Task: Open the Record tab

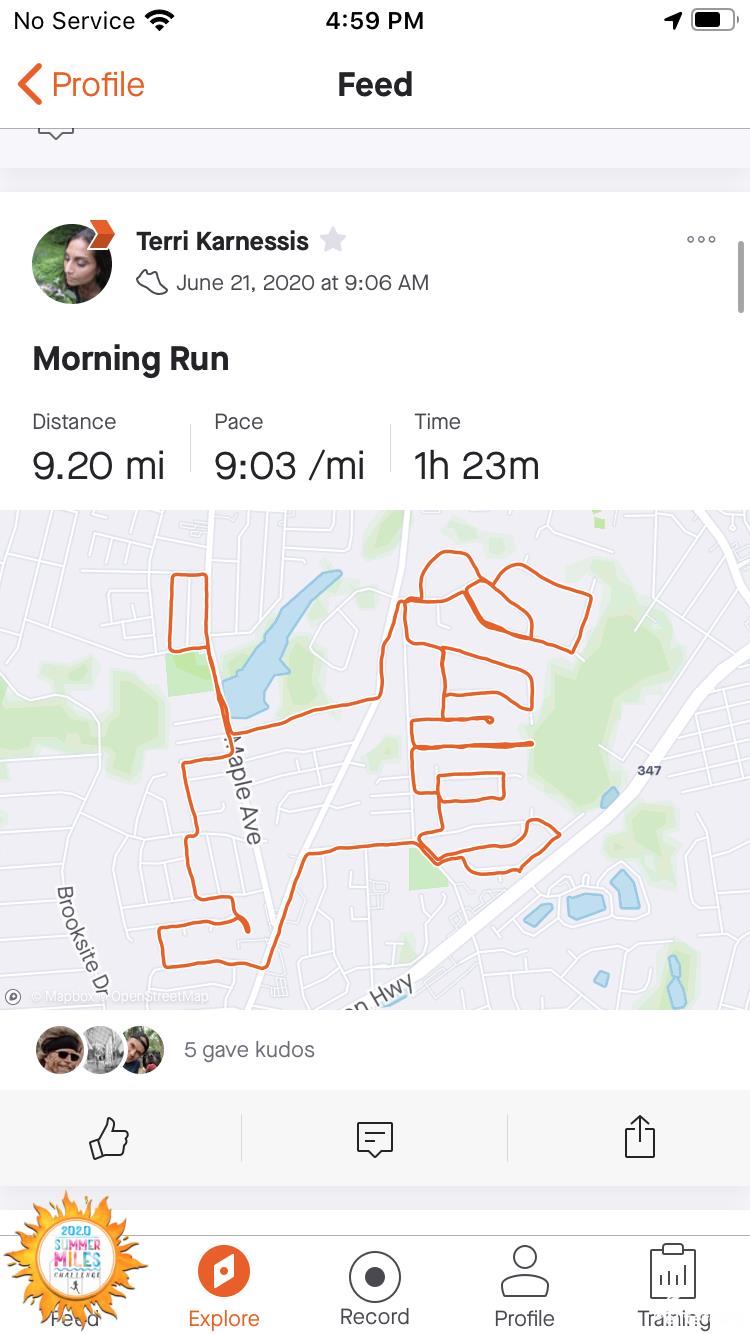Action: 375,1288
